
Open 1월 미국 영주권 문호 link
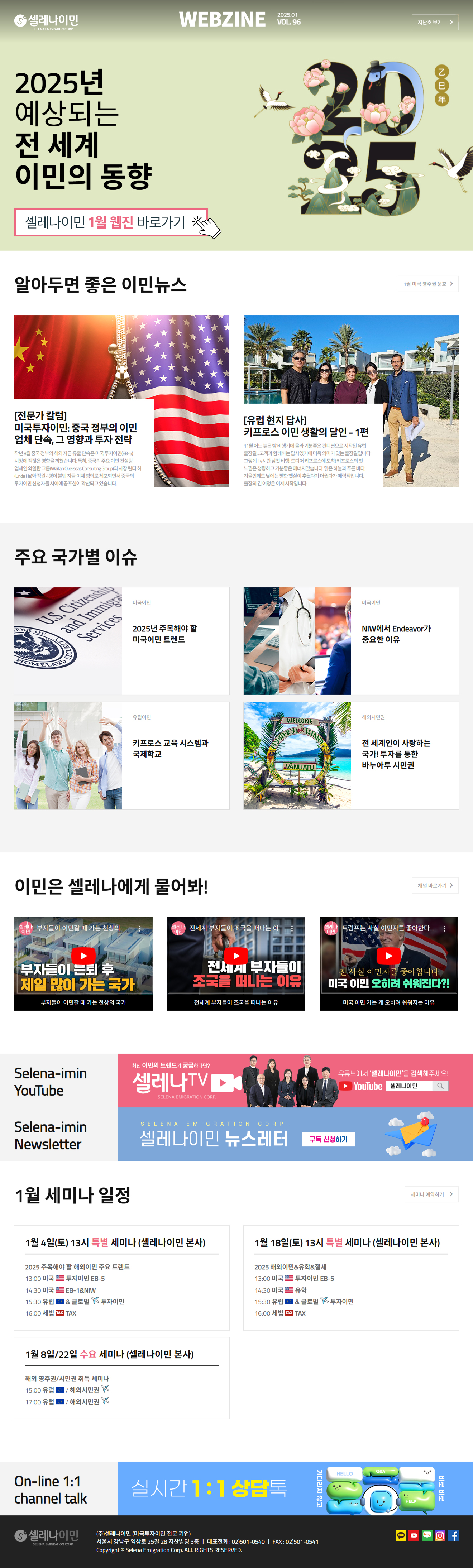pos(428,284)
